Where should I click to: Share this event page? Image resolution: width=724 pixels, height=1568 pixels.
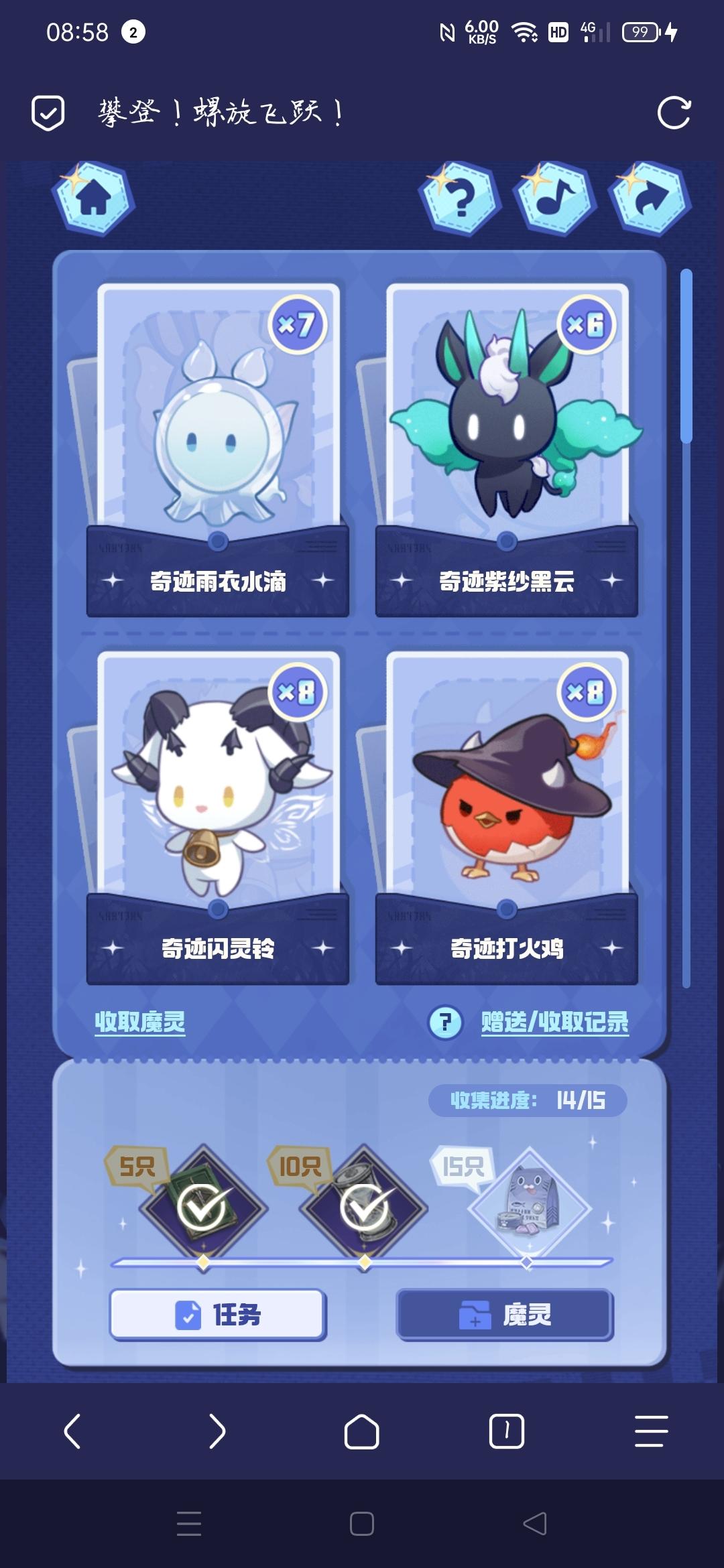650,198
